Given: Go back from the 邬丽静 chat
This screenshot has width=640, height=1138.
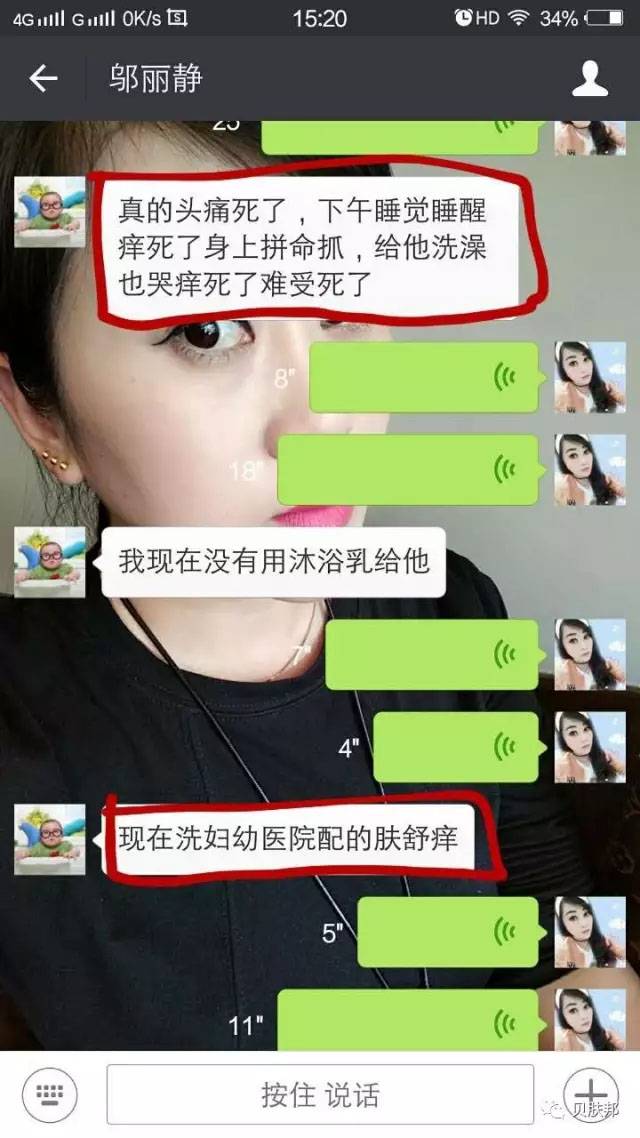Looking at the screenshot, I should pyautogui.click(x=43, y=79).
